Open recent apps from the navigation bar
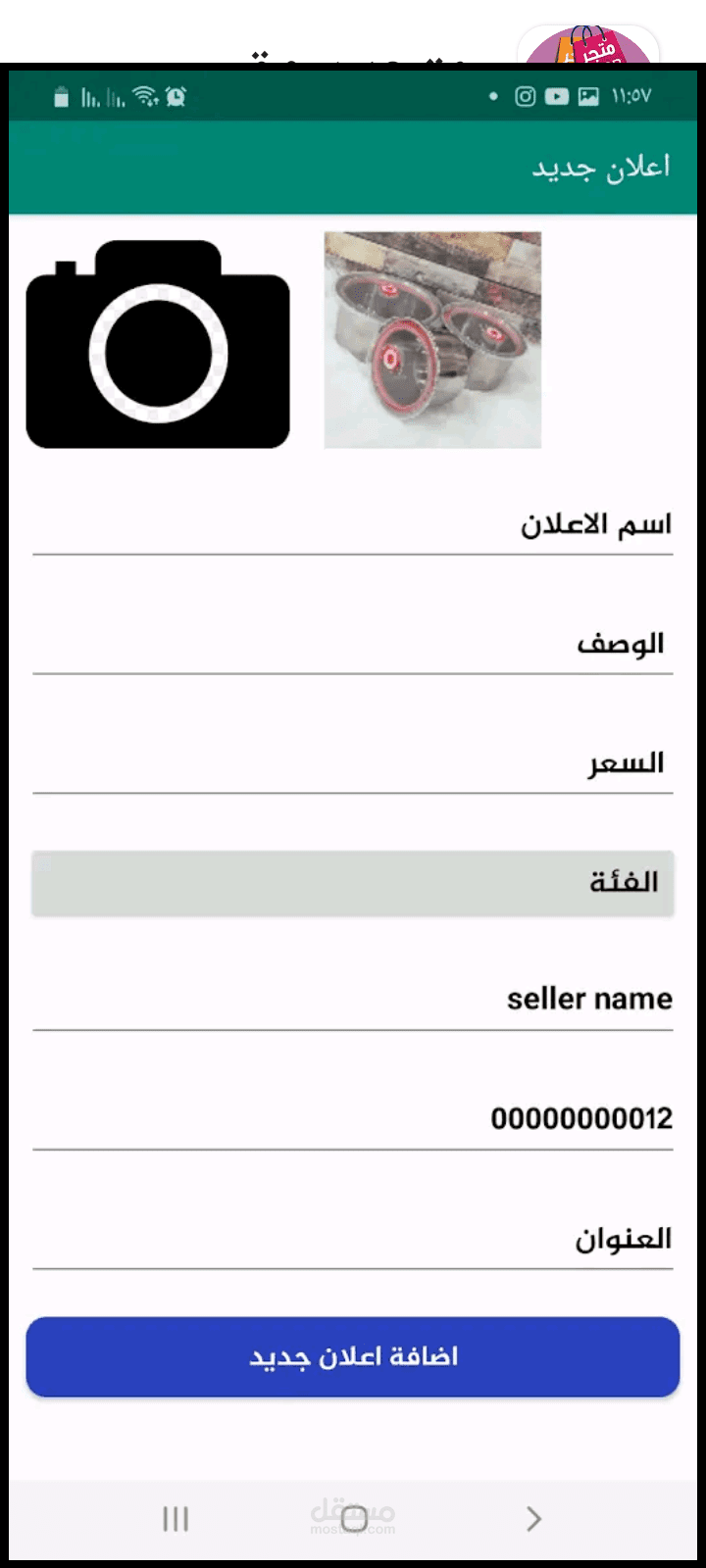This screenshot has height=1568, width=706. pos(176,1519)
